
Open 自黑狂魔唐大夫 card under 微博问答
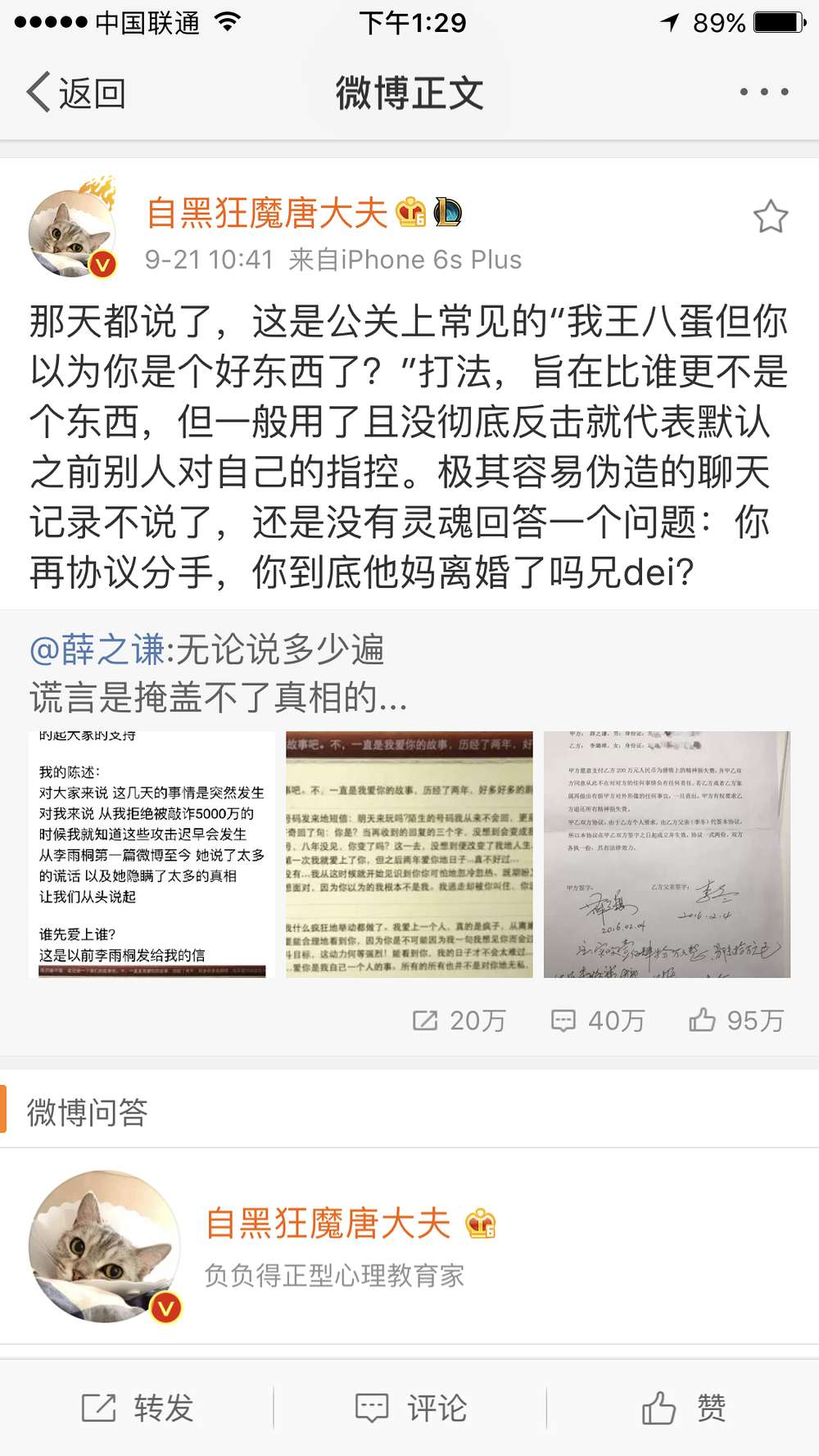(328, 1246)
